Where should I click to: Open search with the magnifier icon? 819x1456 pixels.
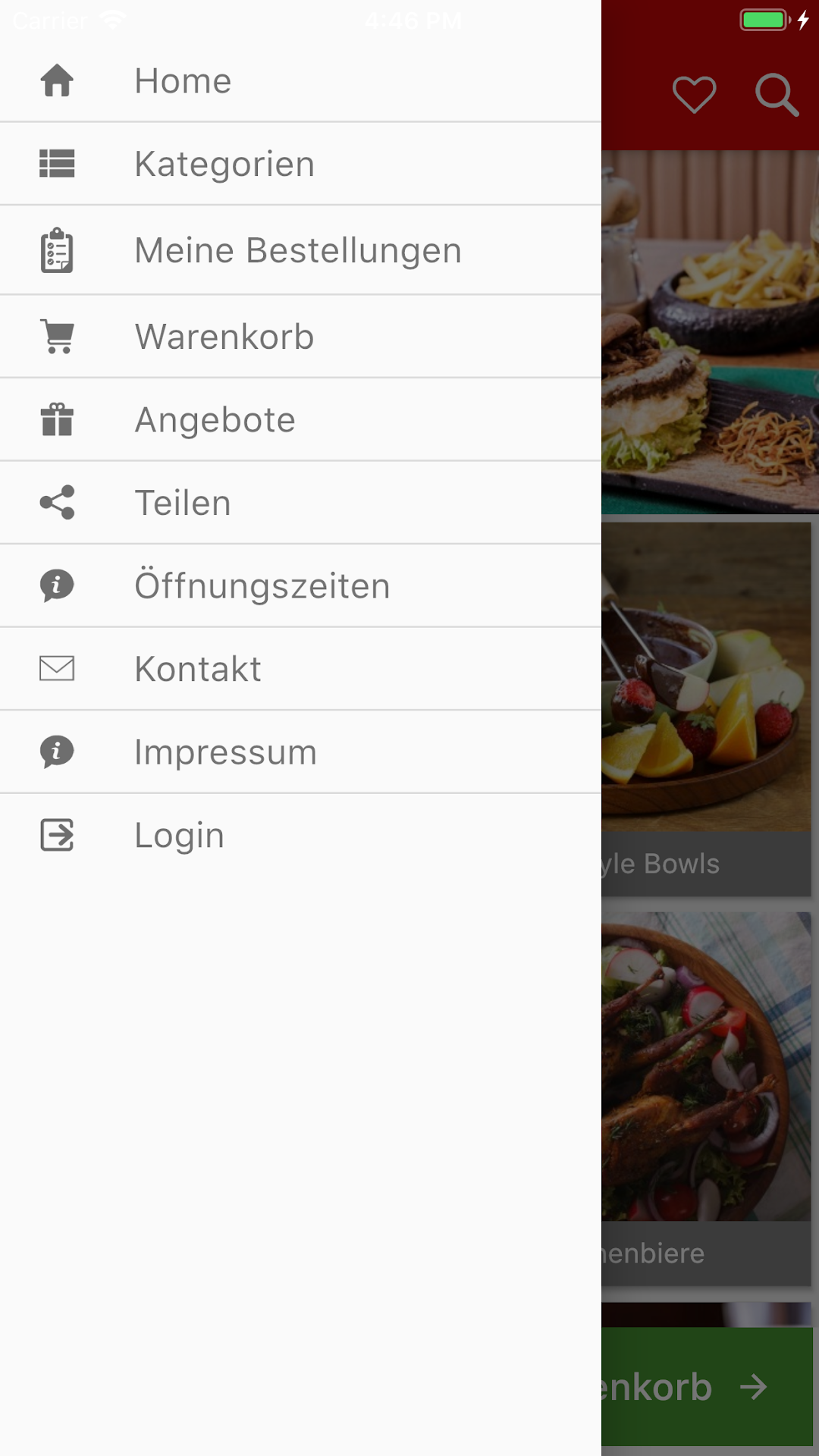(777, 95)
